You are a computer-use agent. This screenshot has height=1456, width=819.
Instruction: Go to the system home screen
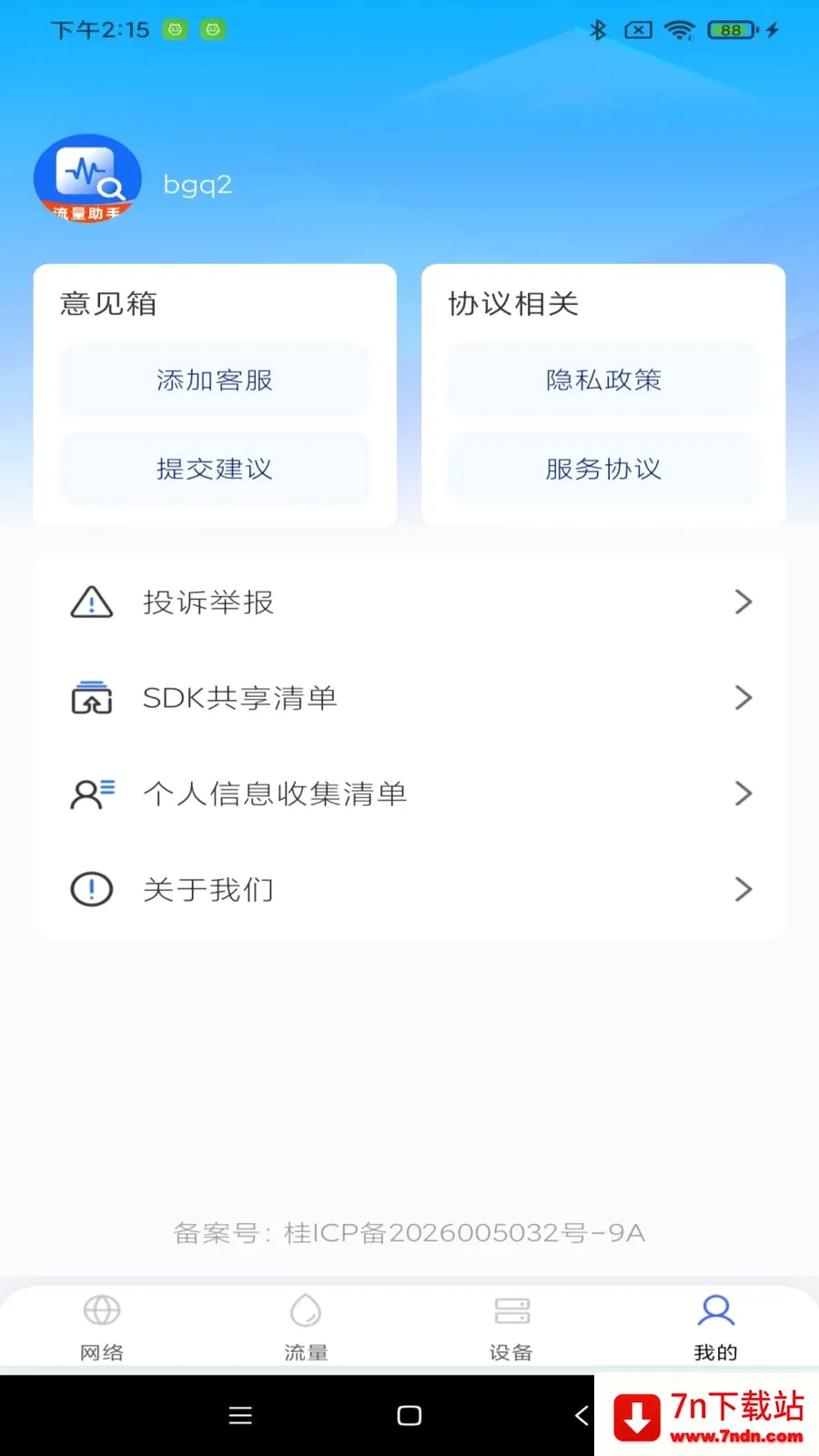coord(409,1415)
